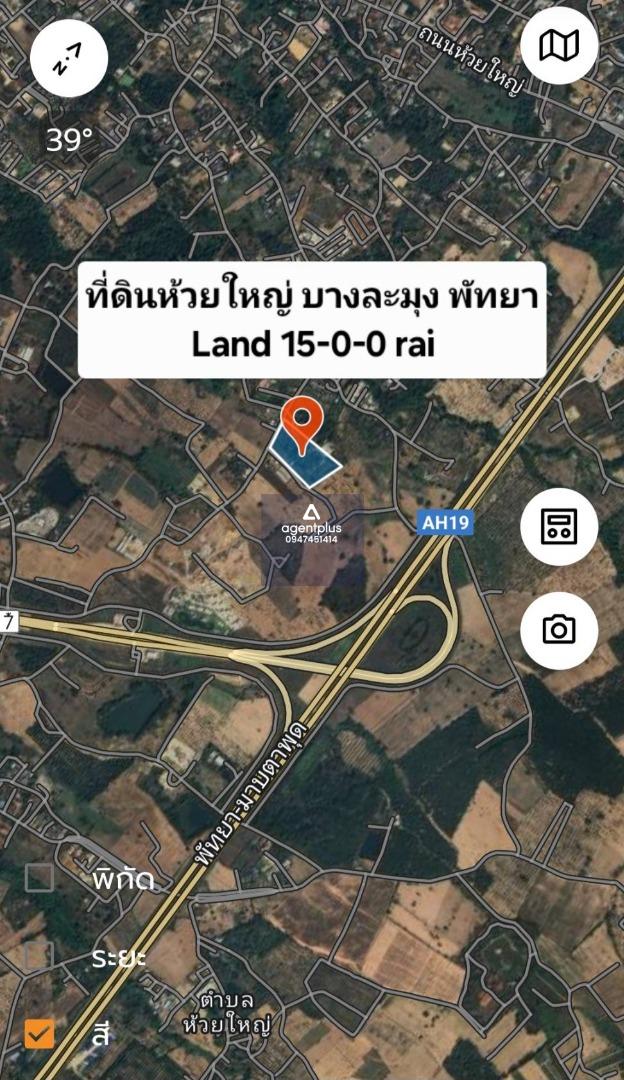Enable the พิกัด checkbox
624x1080 pixels.
coord(39,878)
